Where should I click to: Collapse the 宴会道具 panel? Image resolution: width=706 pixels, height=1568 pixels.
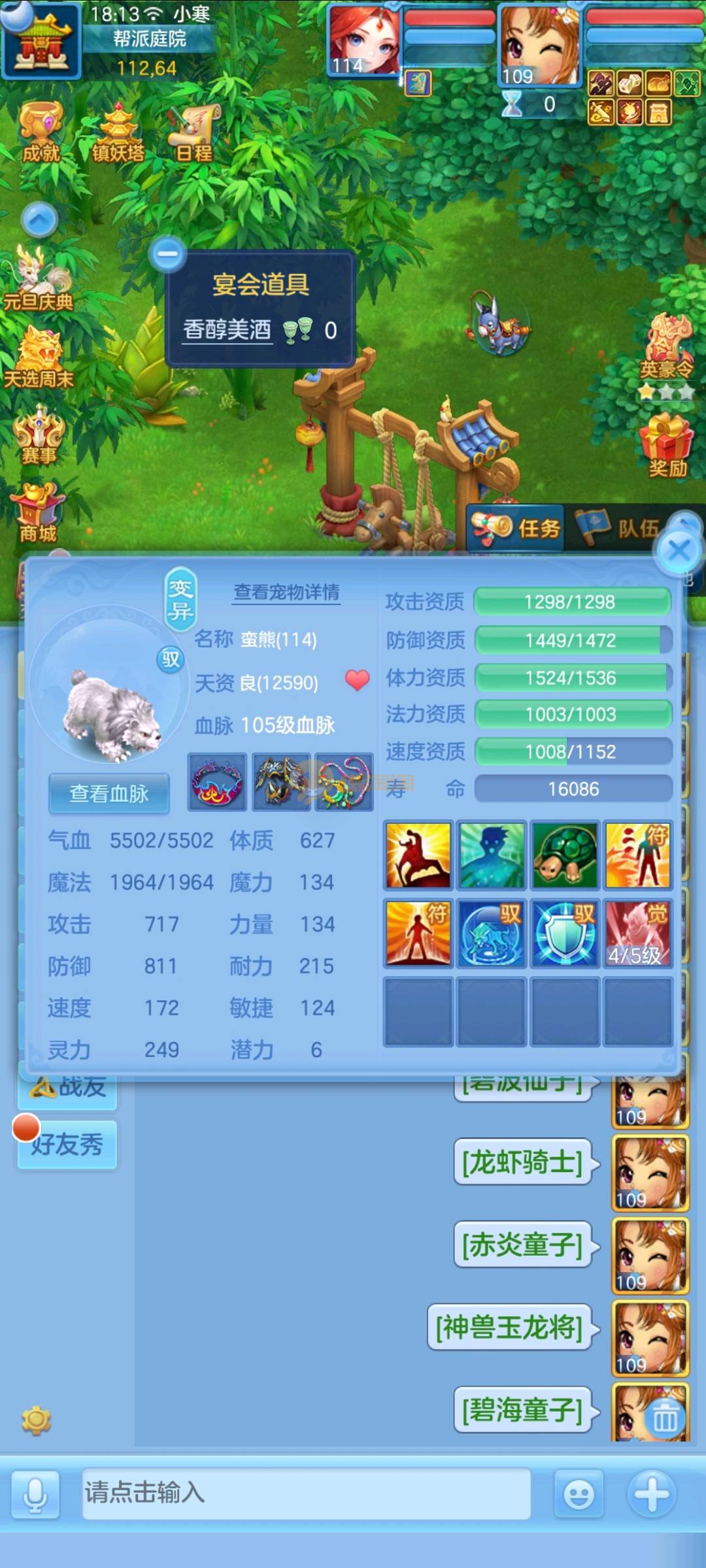tap(167, 253)
